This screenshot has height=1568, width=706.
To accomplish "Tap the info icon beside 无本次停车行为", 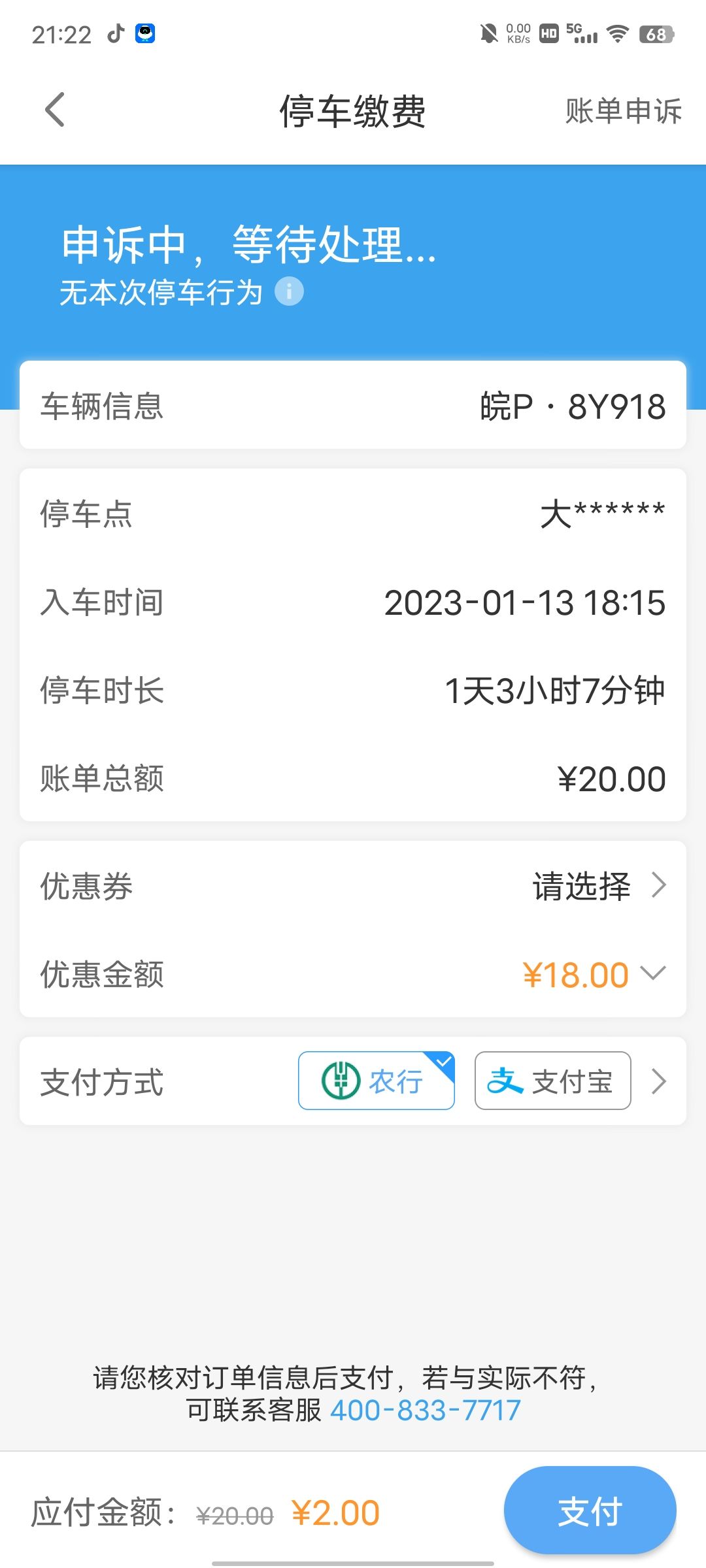I will 289,291.
